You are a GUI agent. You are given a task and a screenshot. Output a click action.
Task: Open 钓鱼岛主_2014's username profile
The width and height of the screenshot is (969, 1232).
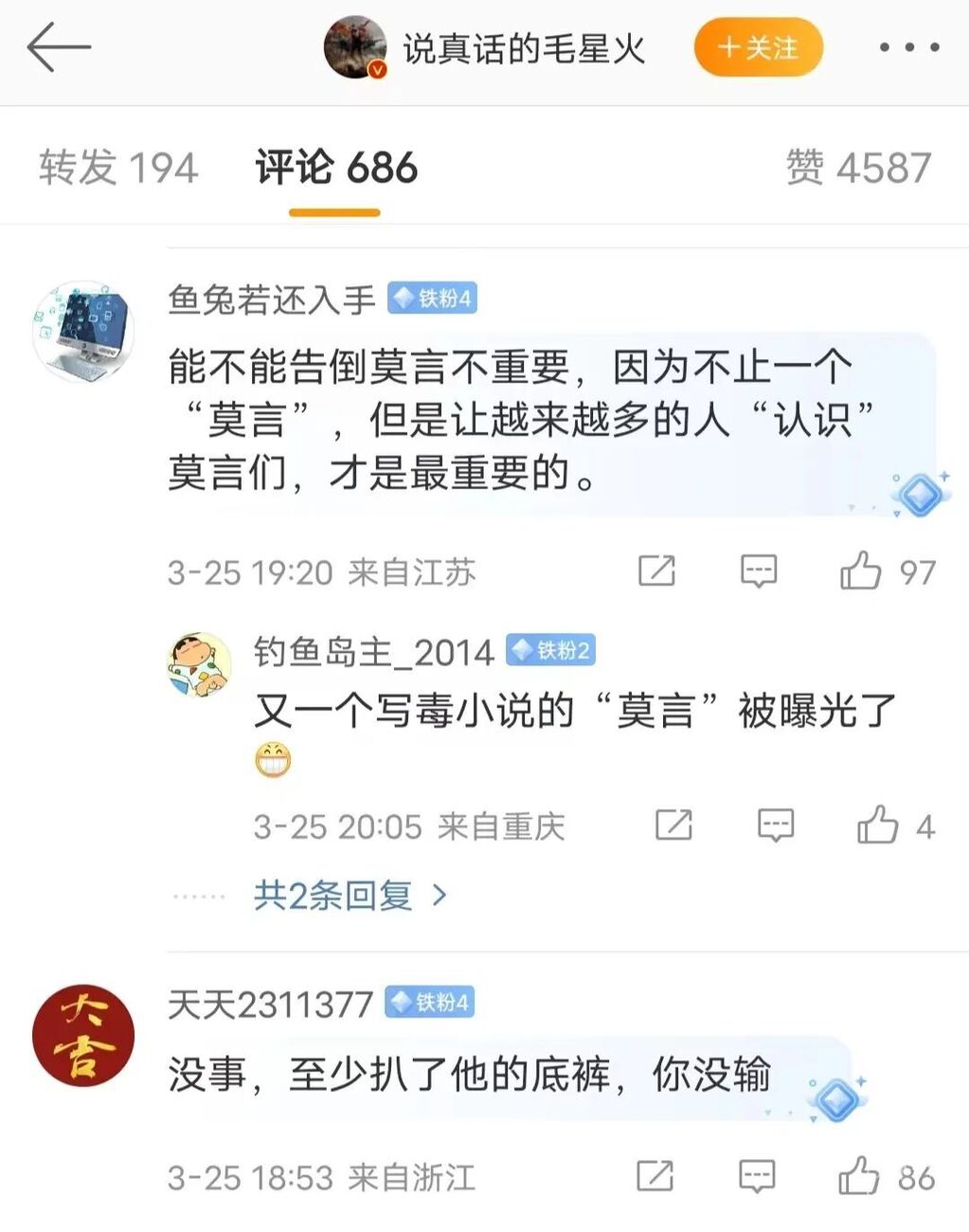point(373,651)
